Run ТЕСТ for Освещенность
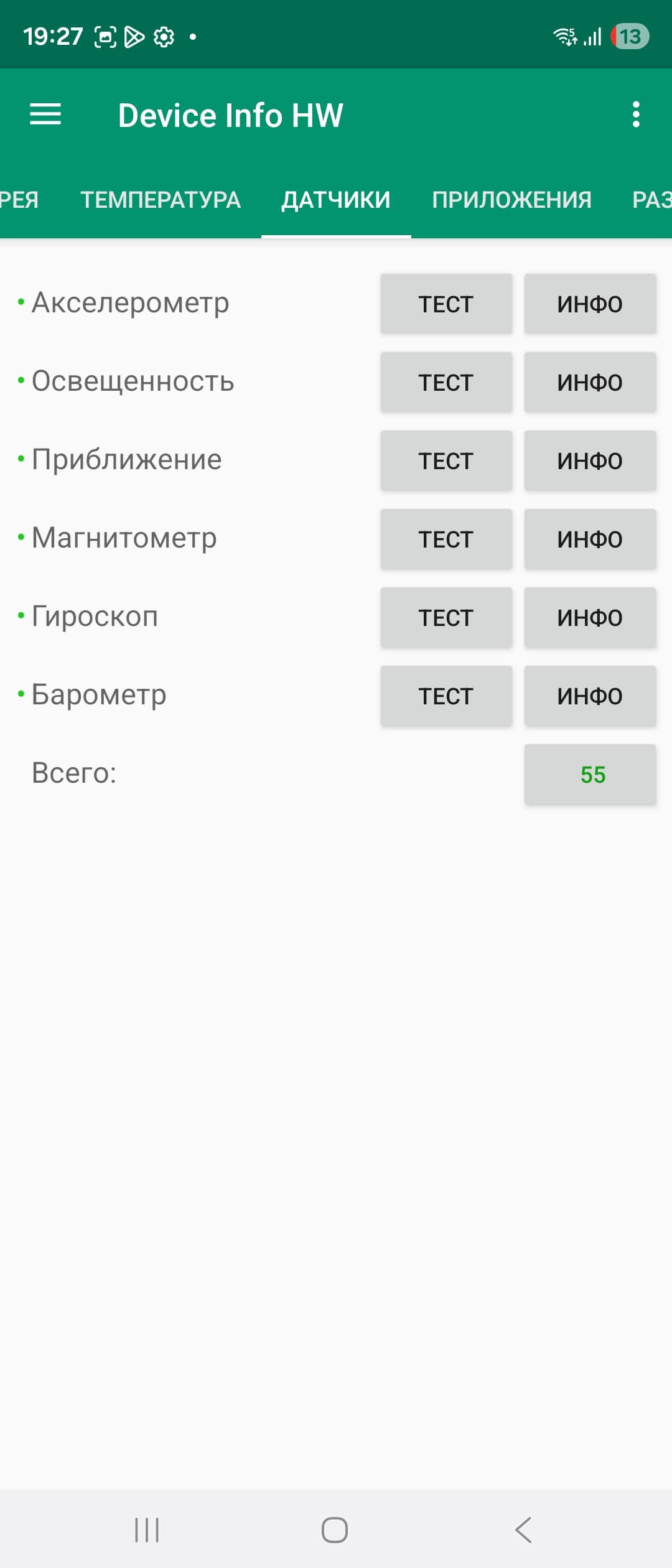 pos(446,383)
